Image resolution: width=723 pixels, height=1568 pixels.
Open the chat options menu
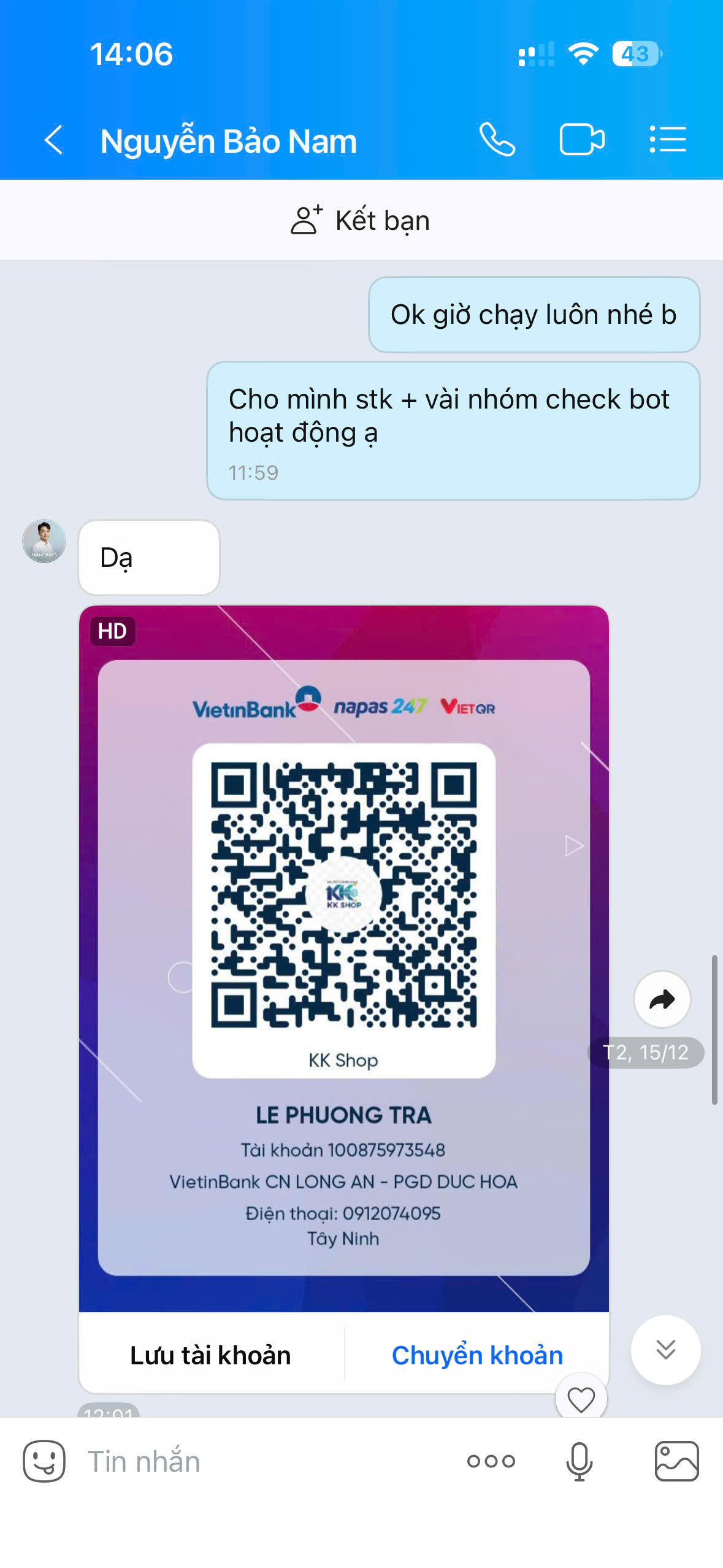667,140
